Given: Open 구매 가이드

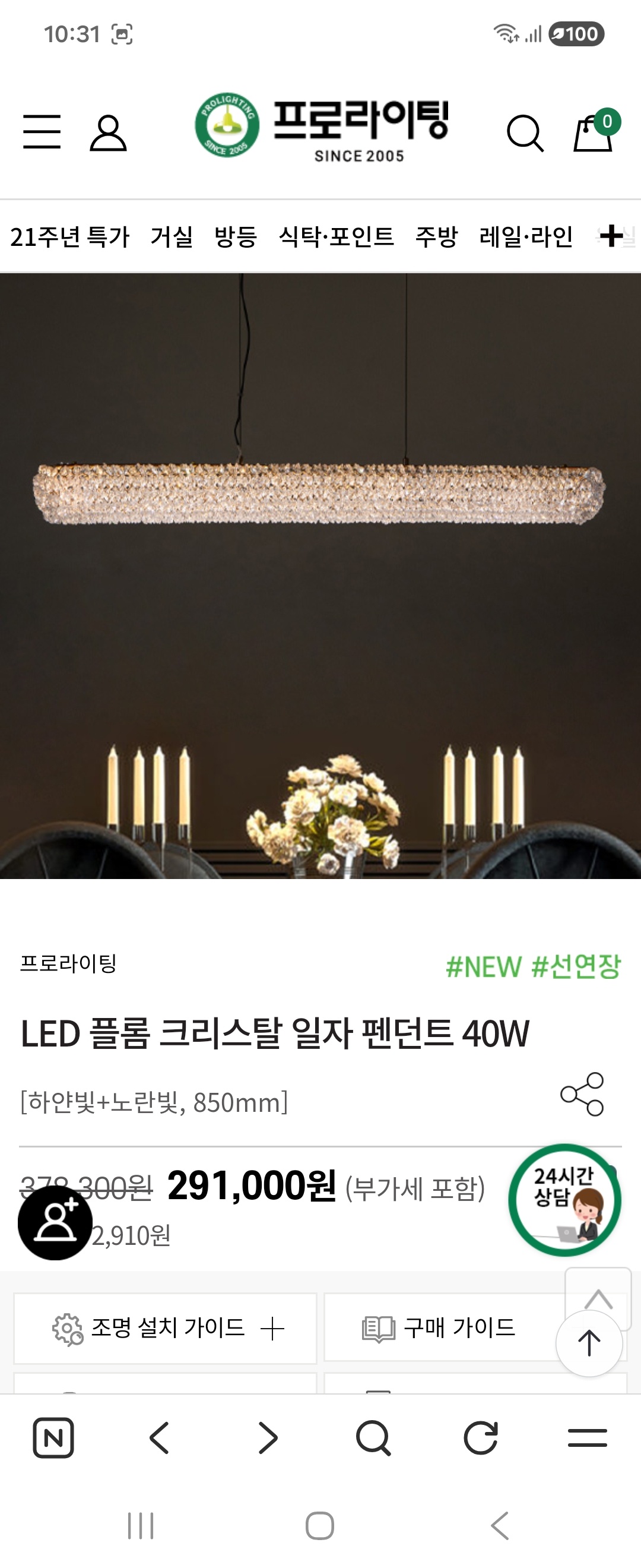Looking at the screenshot, I should tap(439, 1327).
